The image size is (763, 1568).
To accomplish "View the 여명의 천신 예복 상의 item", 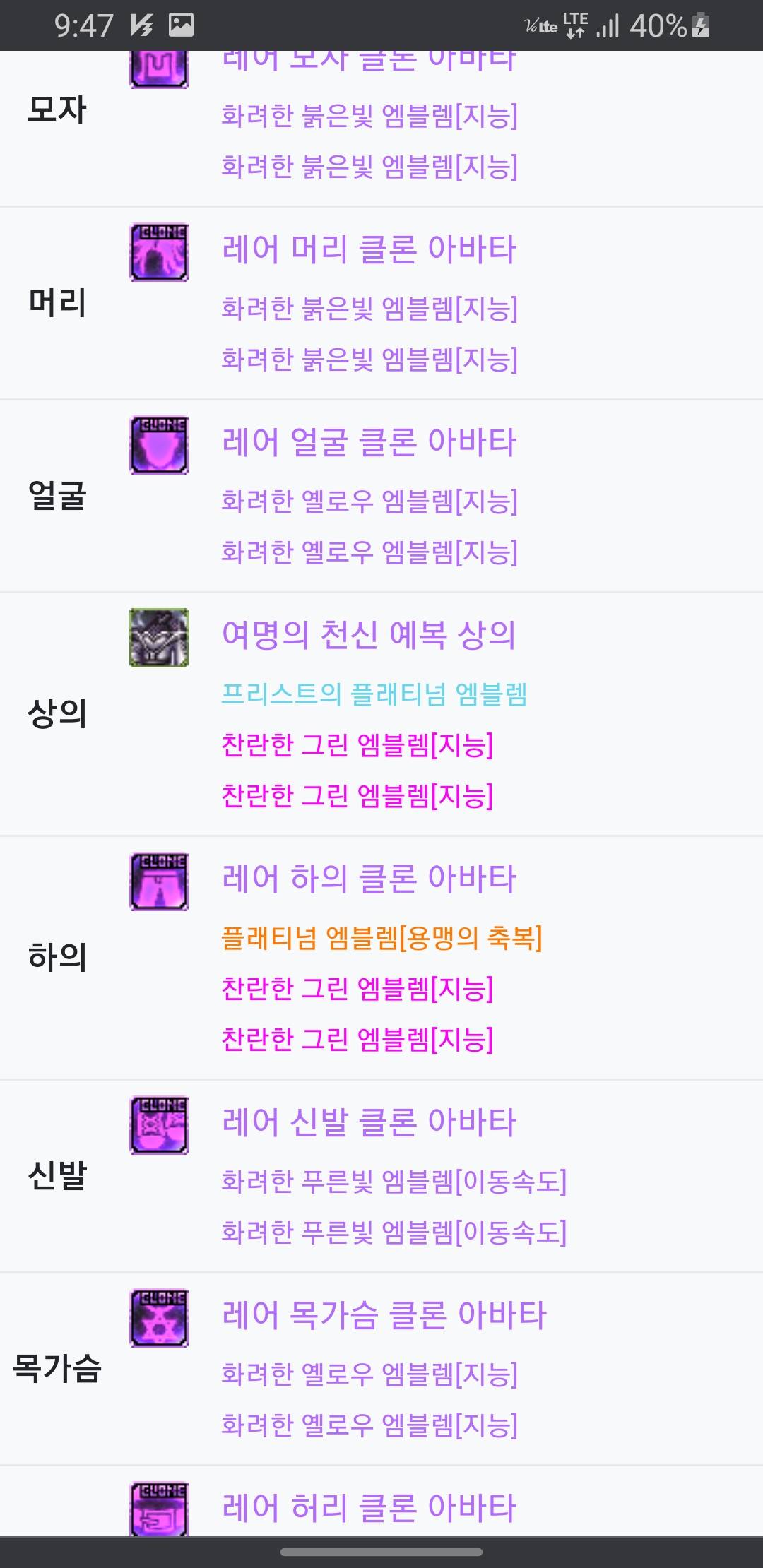I will (369, 634).
